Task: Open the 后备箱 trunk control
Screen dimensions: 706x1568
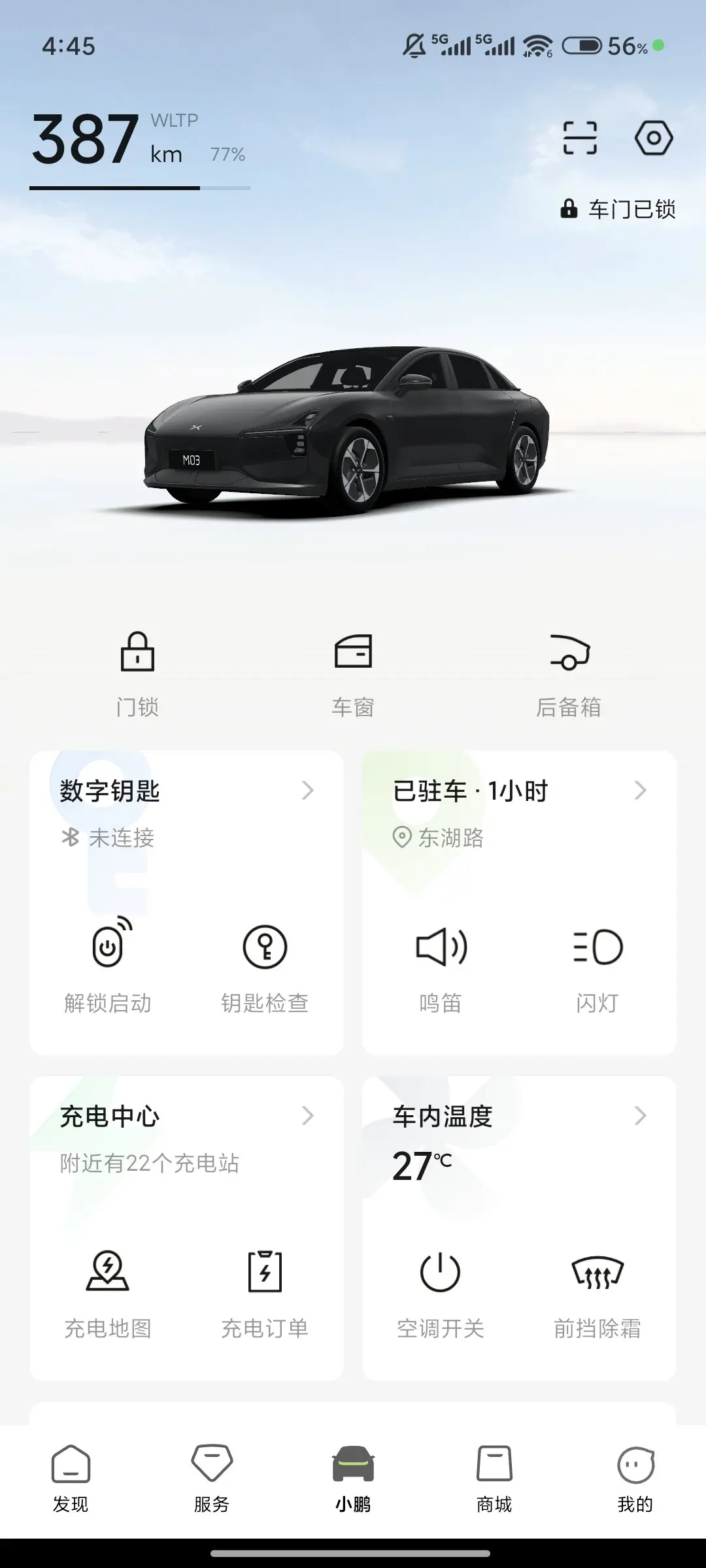Action: click(x=569, y=673)
